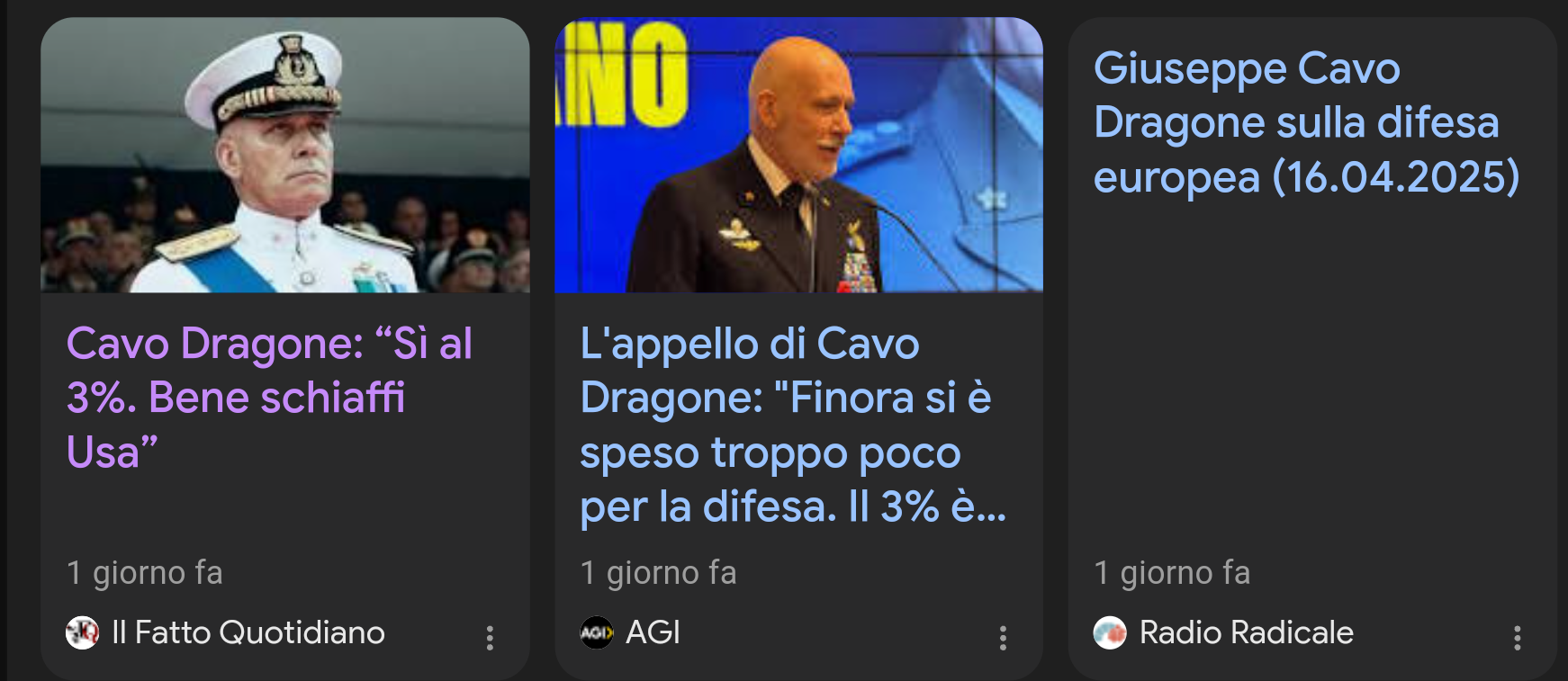Open more options for the AGI card

click(1003, 638)
